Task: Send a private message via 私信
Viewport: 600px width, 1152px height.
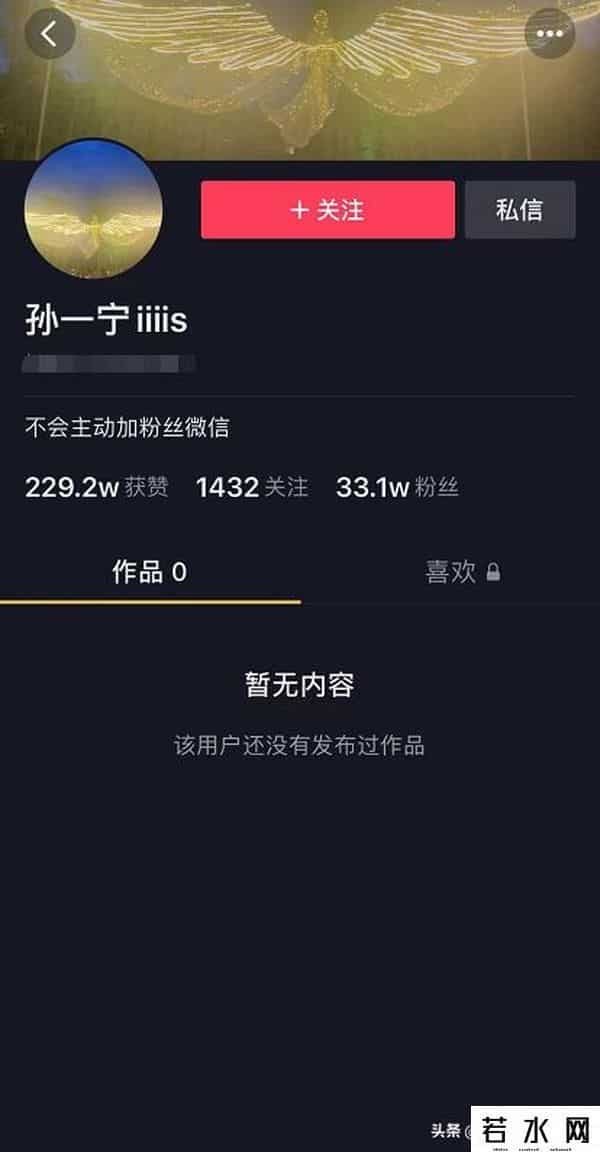Action: click(x=520, y=210)
